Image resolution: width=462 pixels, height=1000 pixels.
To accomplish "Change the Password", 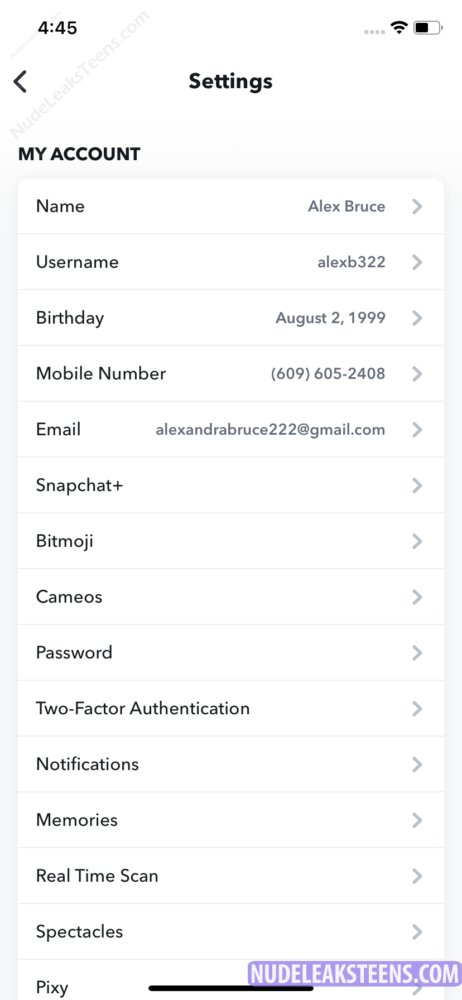I will pos(230,652).
